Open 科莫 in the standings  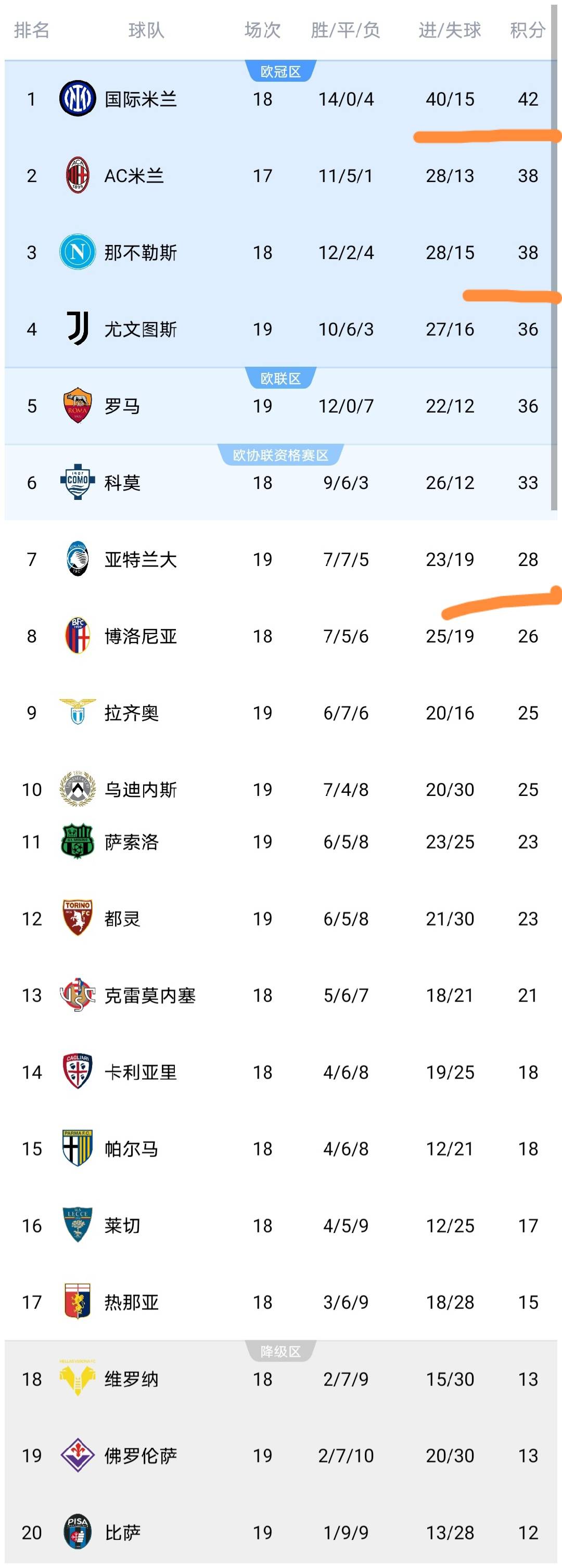(x=122, y=483)
